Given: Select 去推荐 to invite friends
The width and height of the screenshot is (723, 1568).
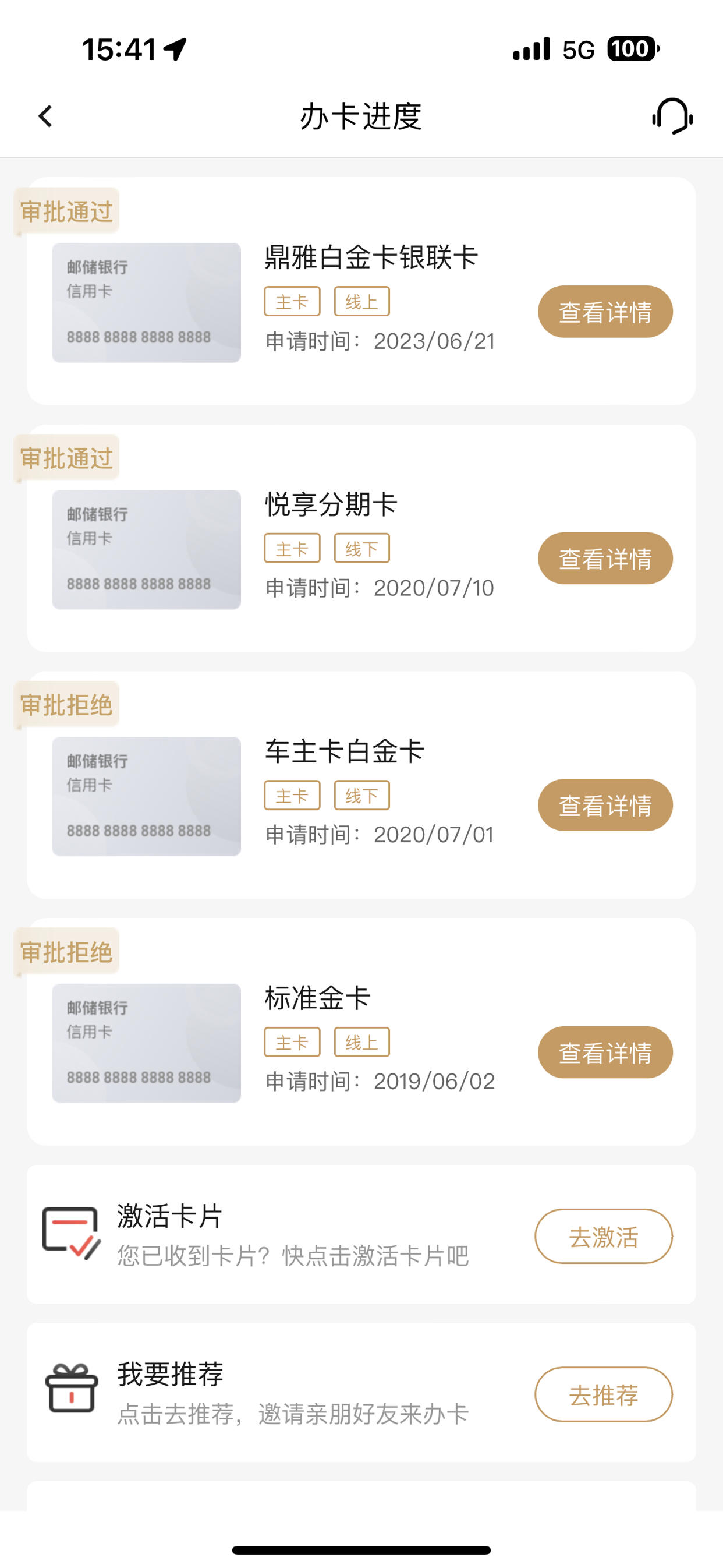Looking at the screenshot, I should click(603, 1394).
